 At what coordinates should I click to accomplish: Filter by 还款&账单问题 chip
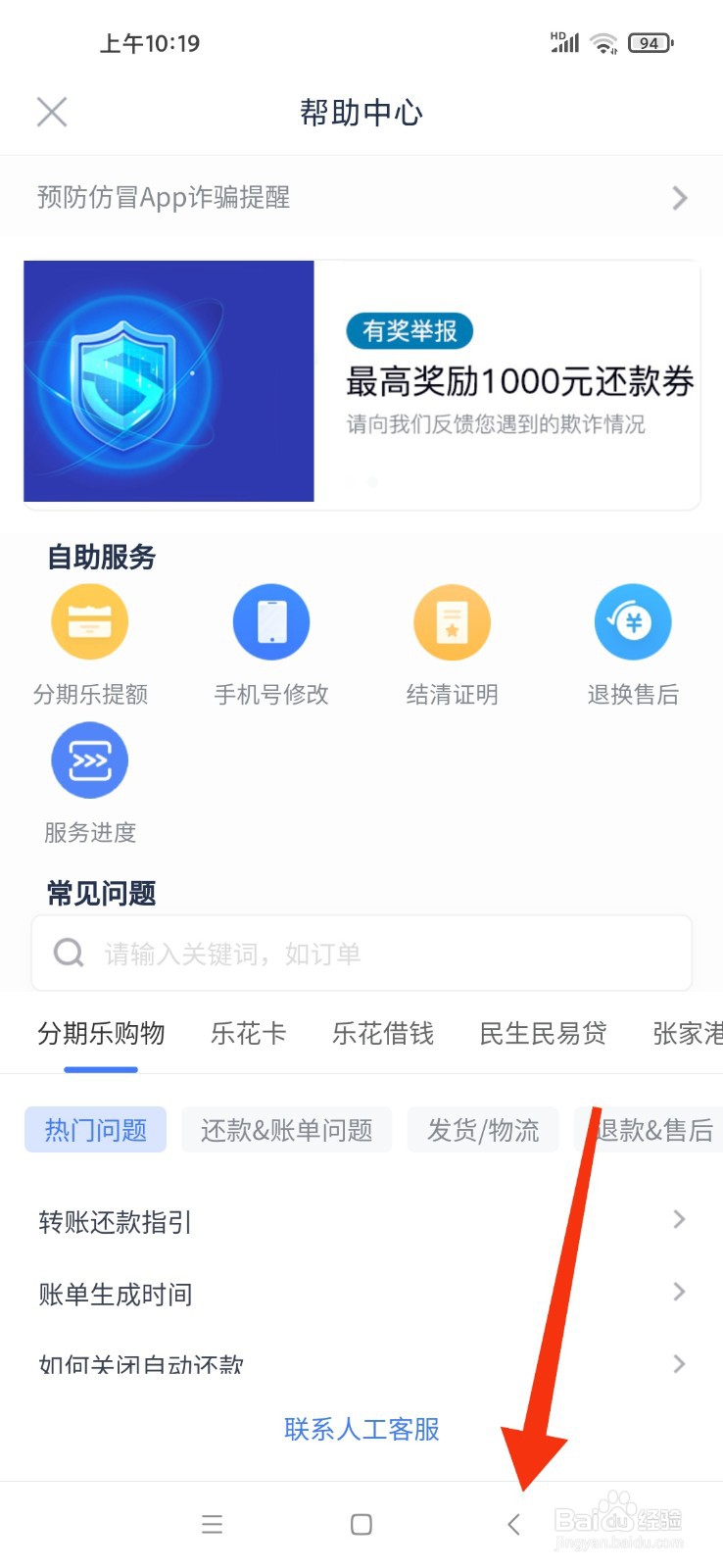click(x=286, y=1130)
